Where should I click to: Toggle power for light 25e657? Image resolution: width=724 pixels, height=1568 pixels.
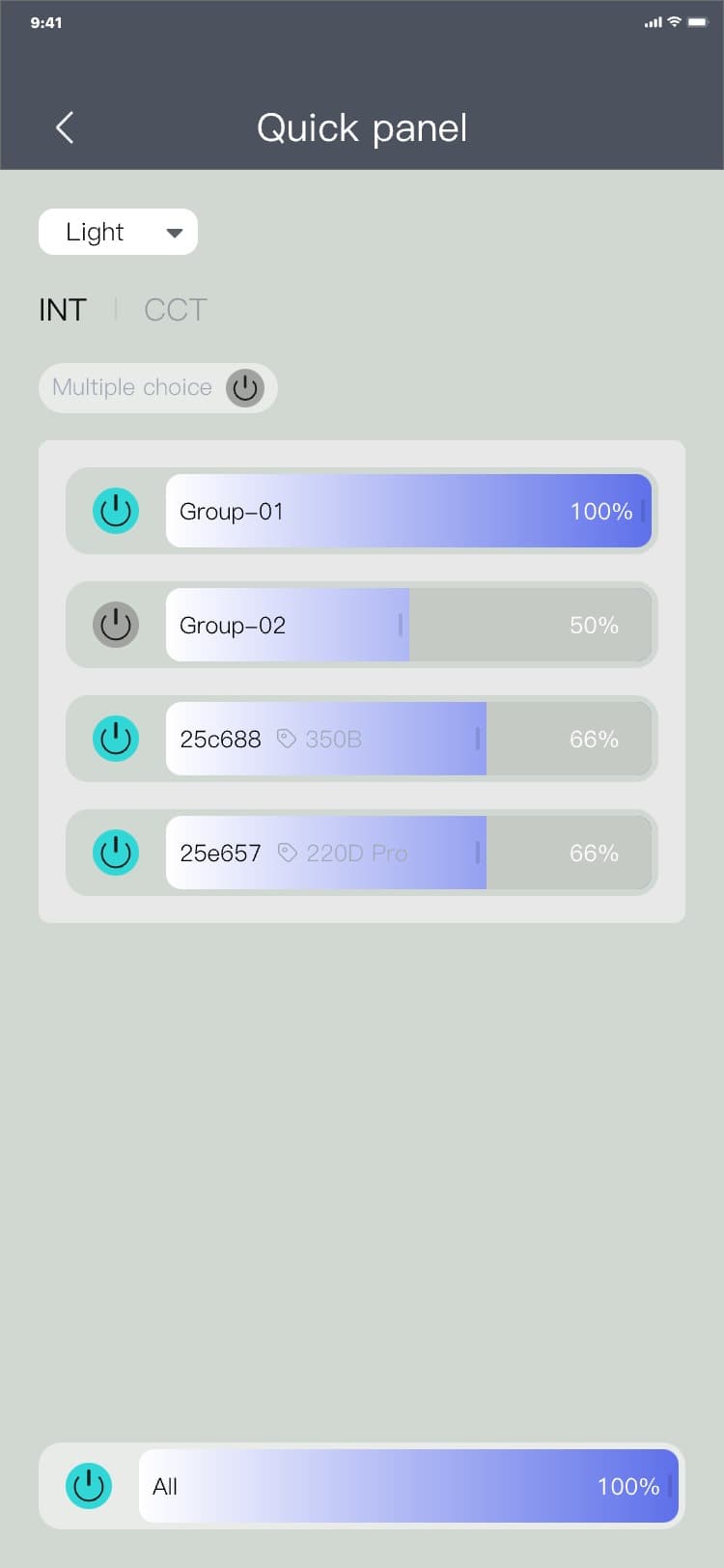(x=116, y=853)
